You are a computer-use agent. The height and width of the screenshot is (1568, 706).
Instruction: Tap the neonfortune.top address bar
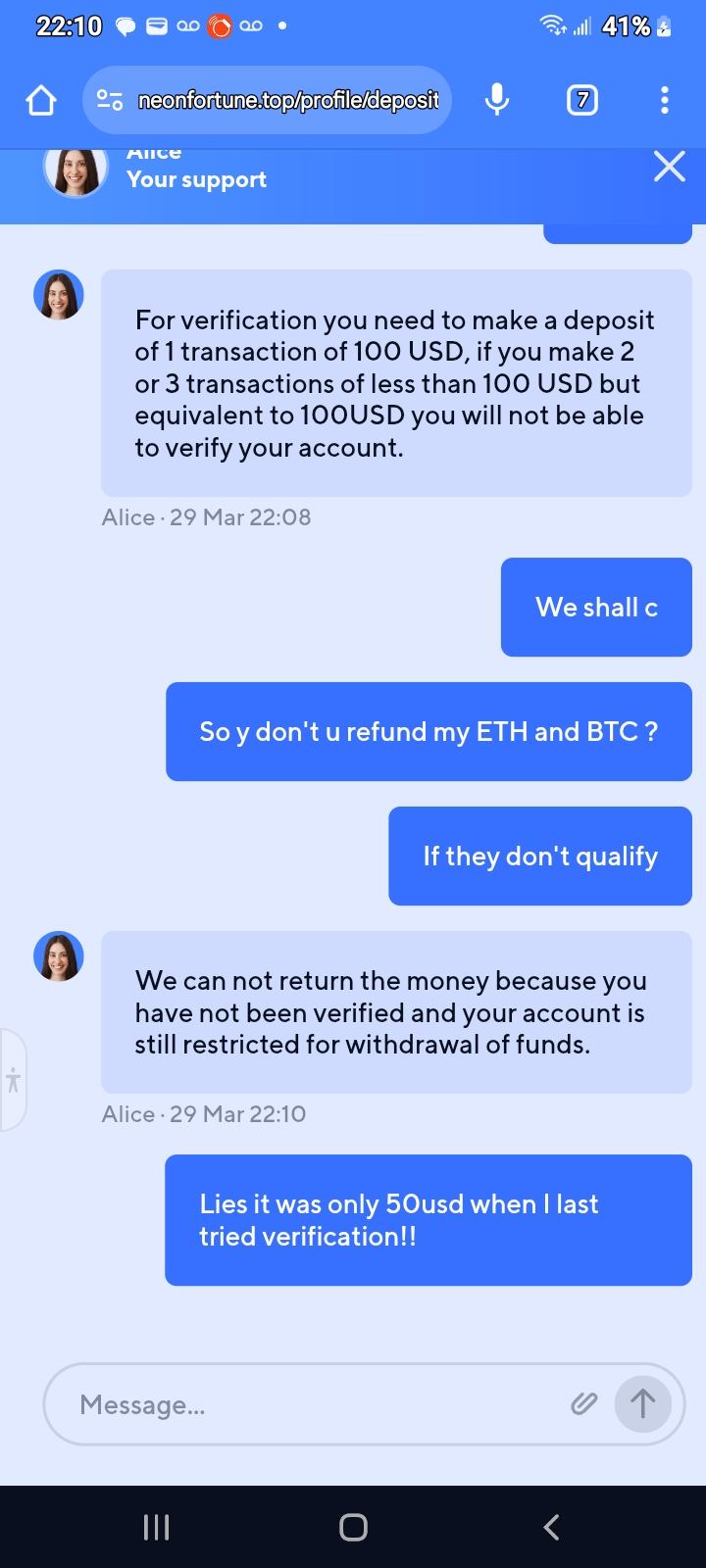pos(284,100)
